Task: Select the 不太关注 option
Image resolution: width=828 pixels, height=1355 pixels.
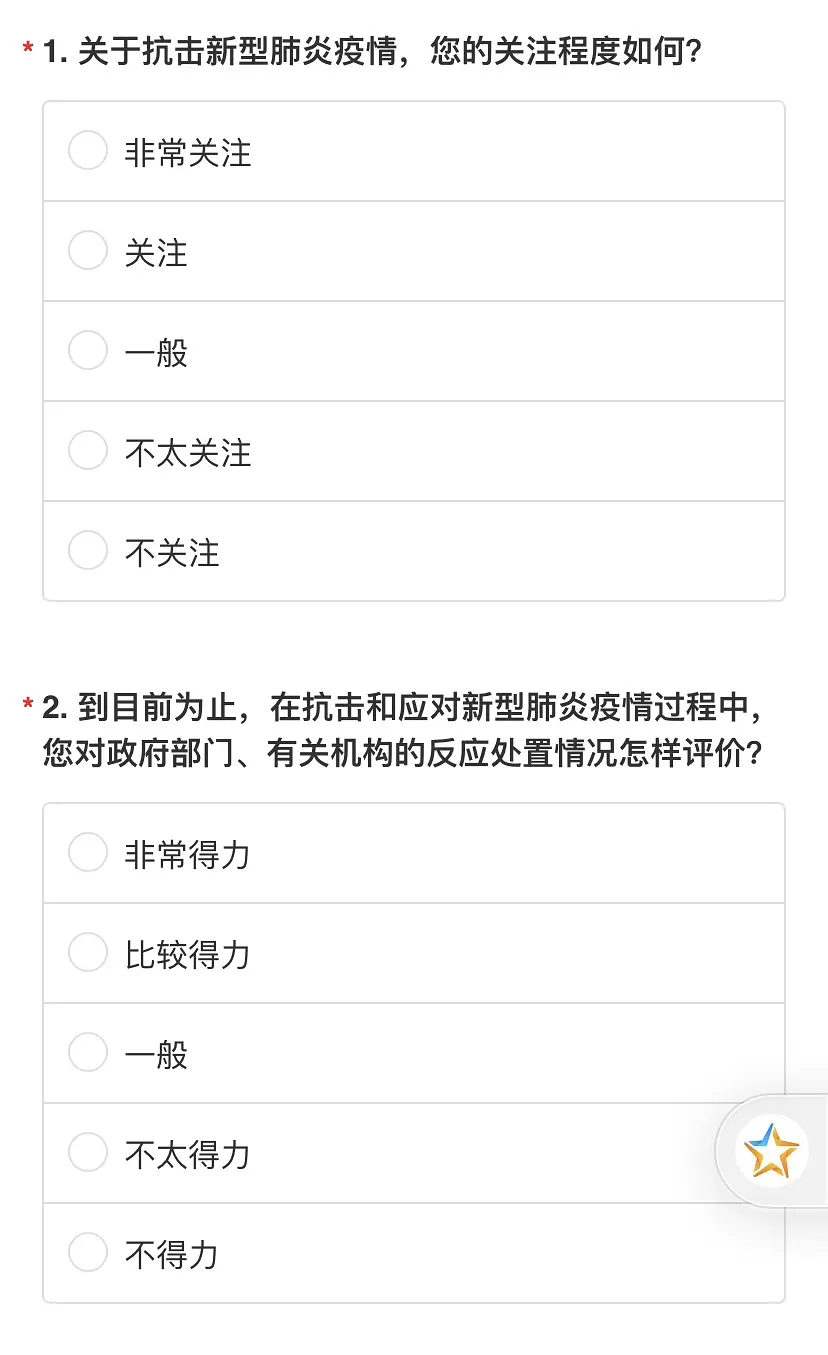Action: [413, 452]
